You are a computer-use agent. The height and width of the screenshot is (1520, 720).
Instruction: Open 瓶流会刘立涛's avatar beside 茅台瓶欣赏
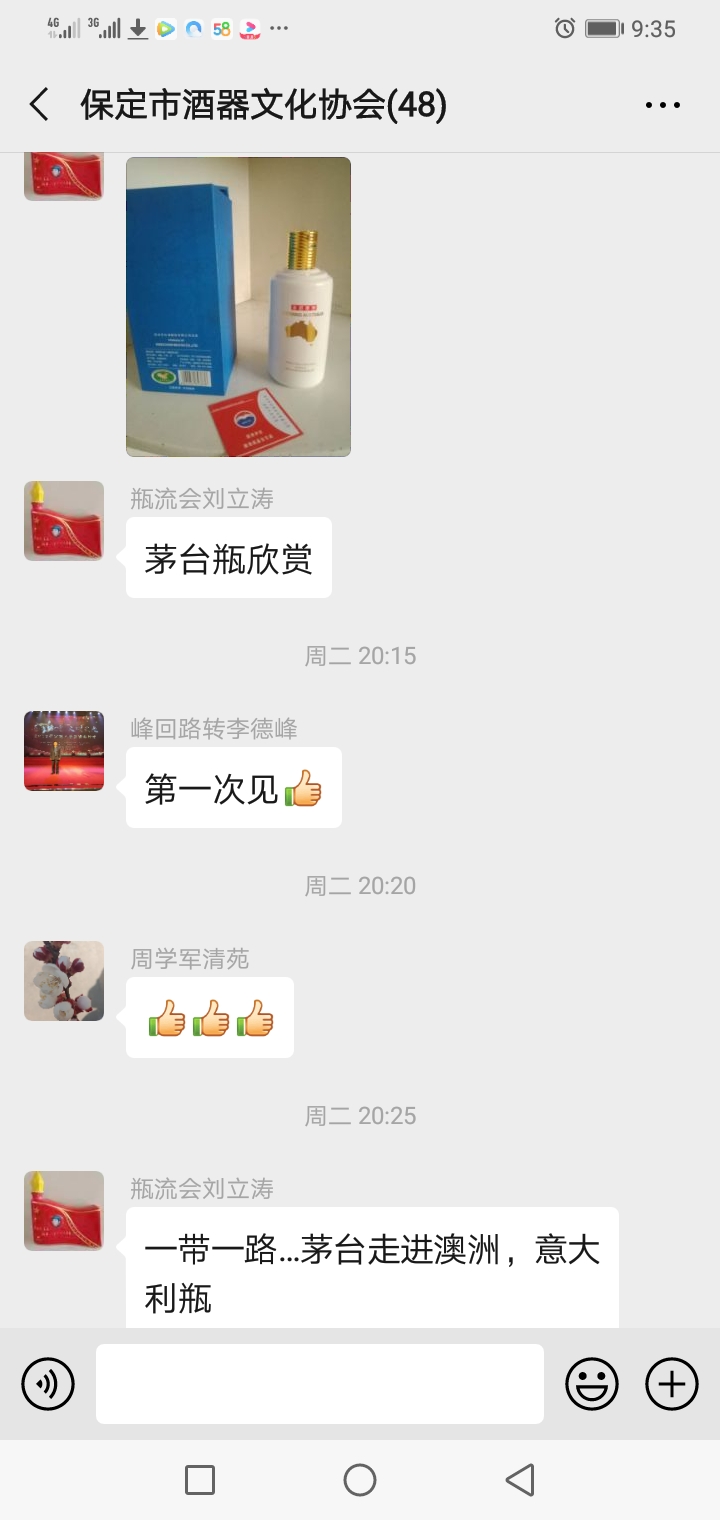click(x=64, y=521)
